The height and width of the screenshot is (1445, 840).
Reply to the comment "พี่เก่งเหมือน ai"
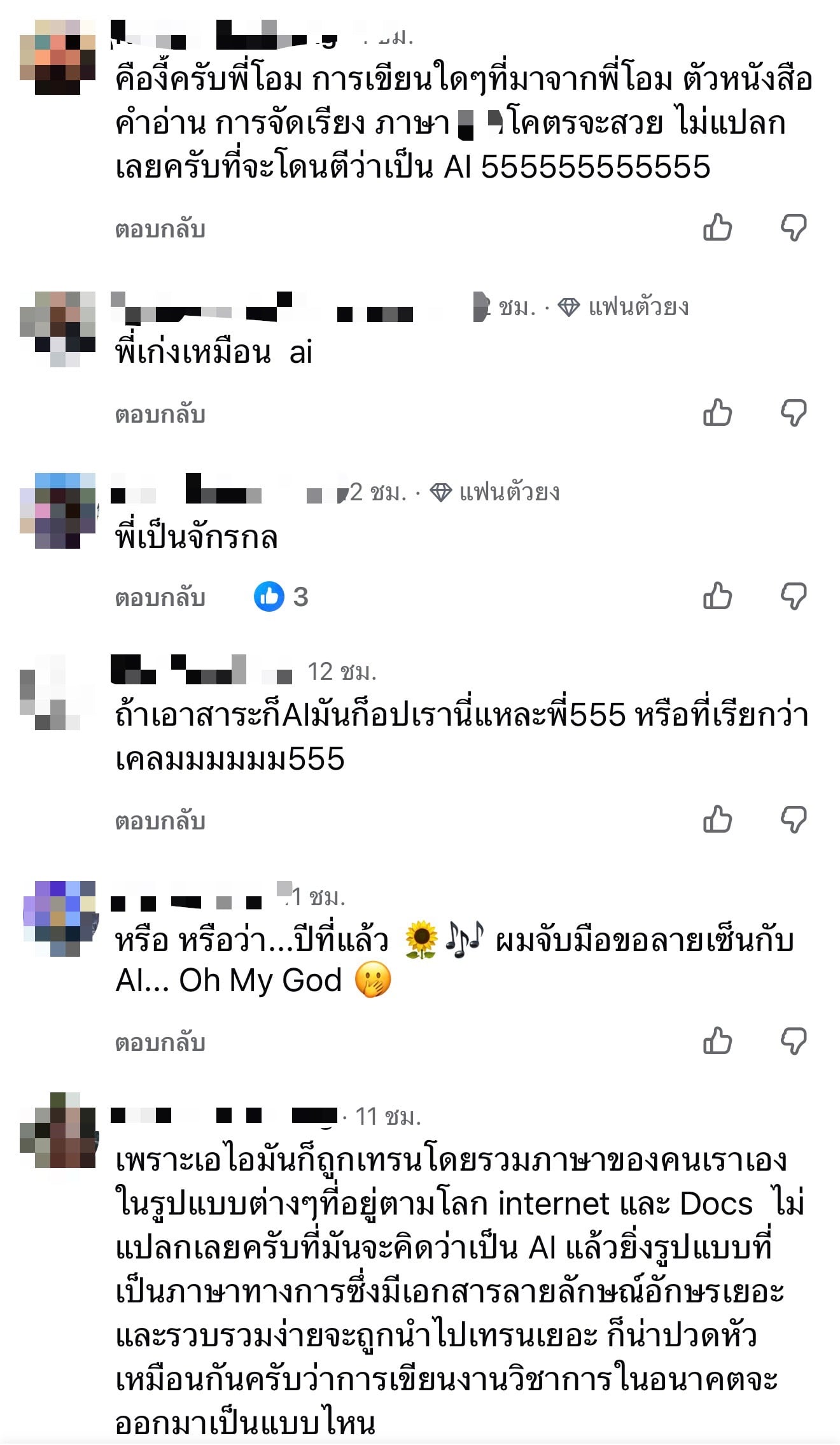point(160,414)
